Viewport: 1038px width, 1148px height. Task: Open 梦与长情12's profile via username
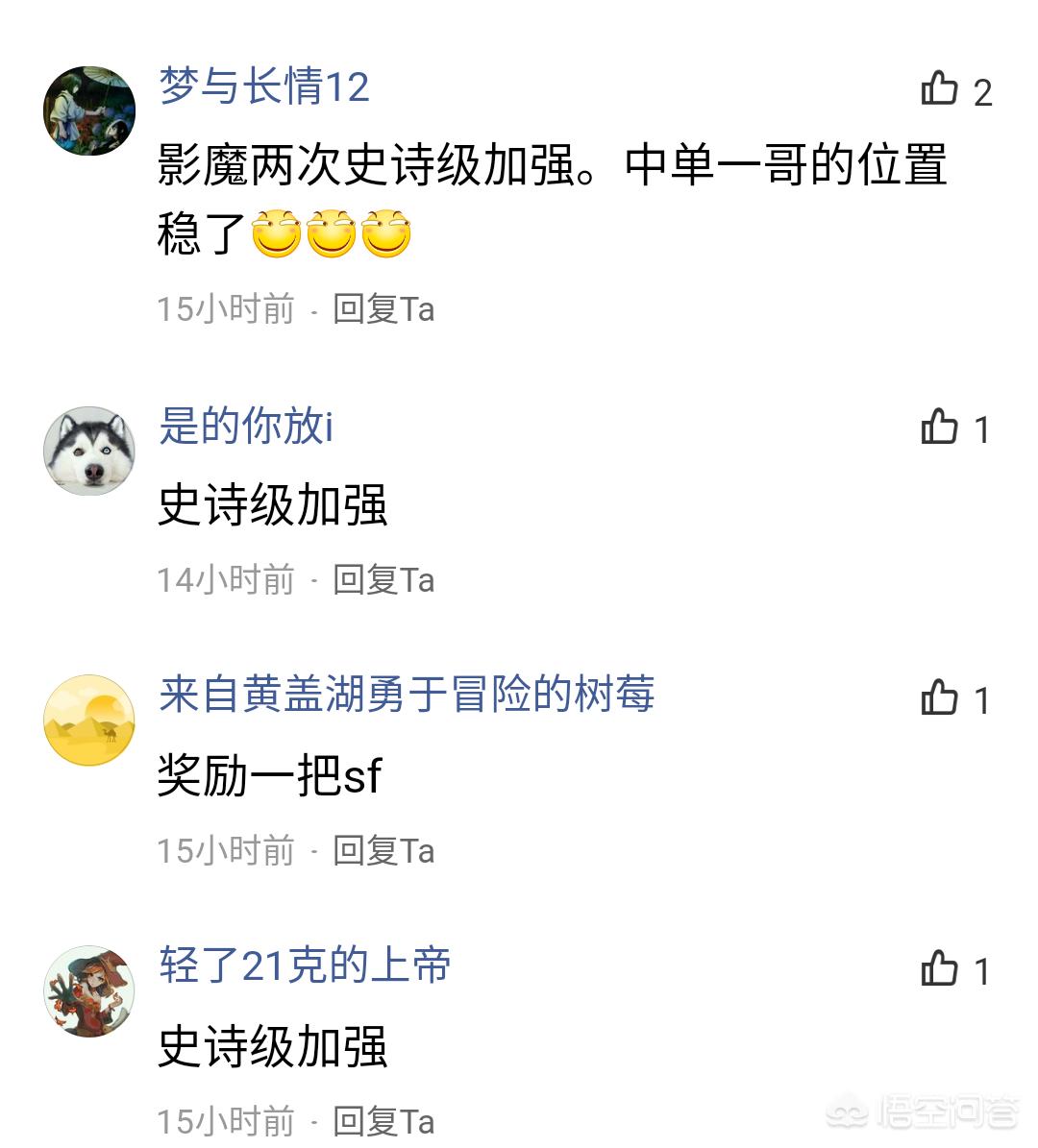[264, 86]
